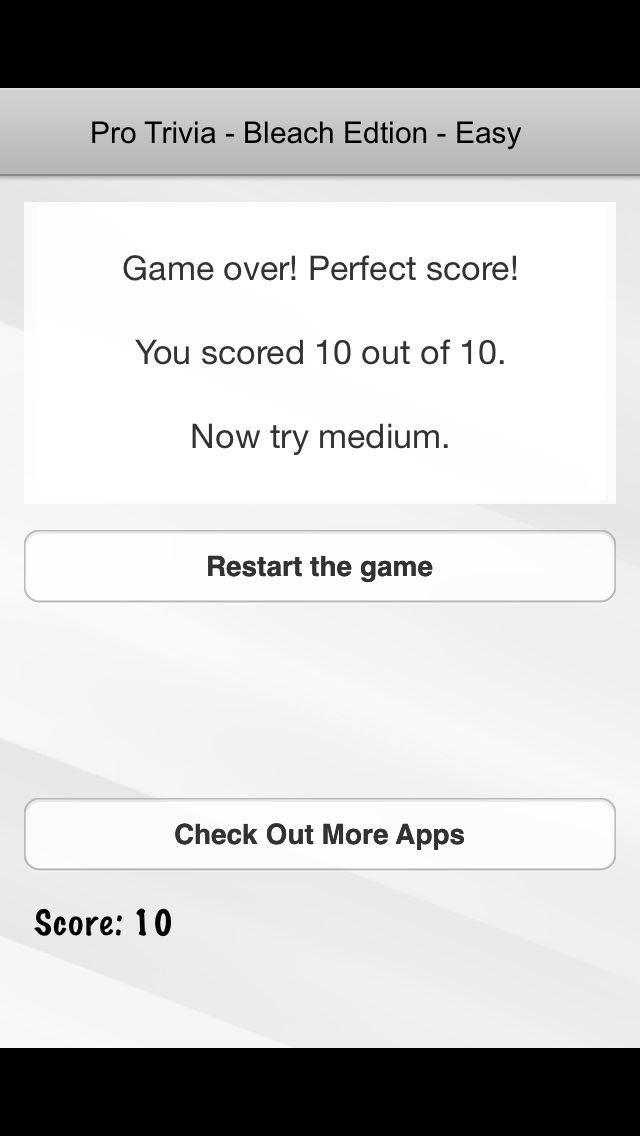Restart the game
The height and width of the screenshot is (1136, 640).
coord(320,566)
